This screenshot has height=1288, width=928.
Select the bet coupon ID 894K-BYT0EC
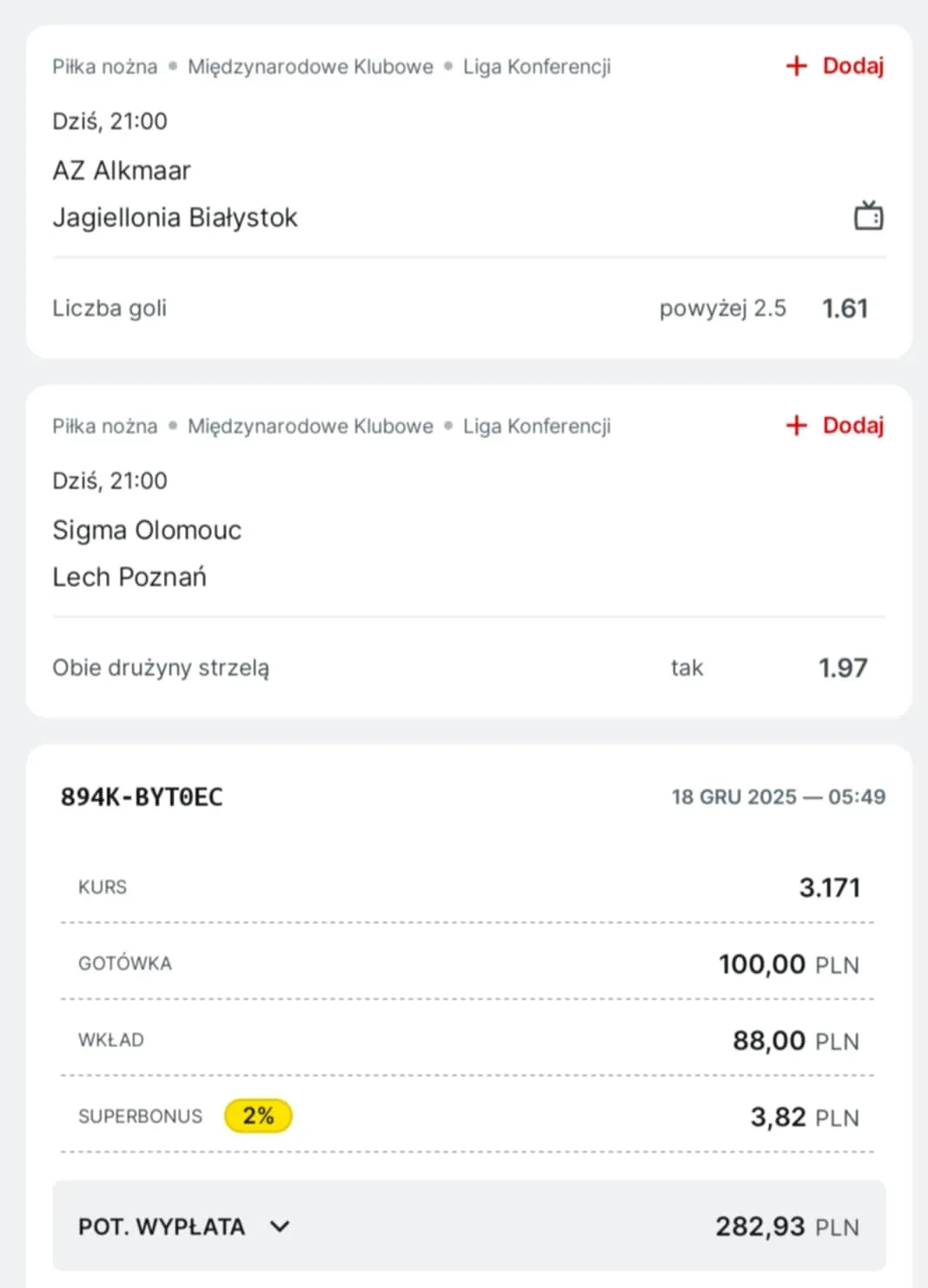coord(141,796)
